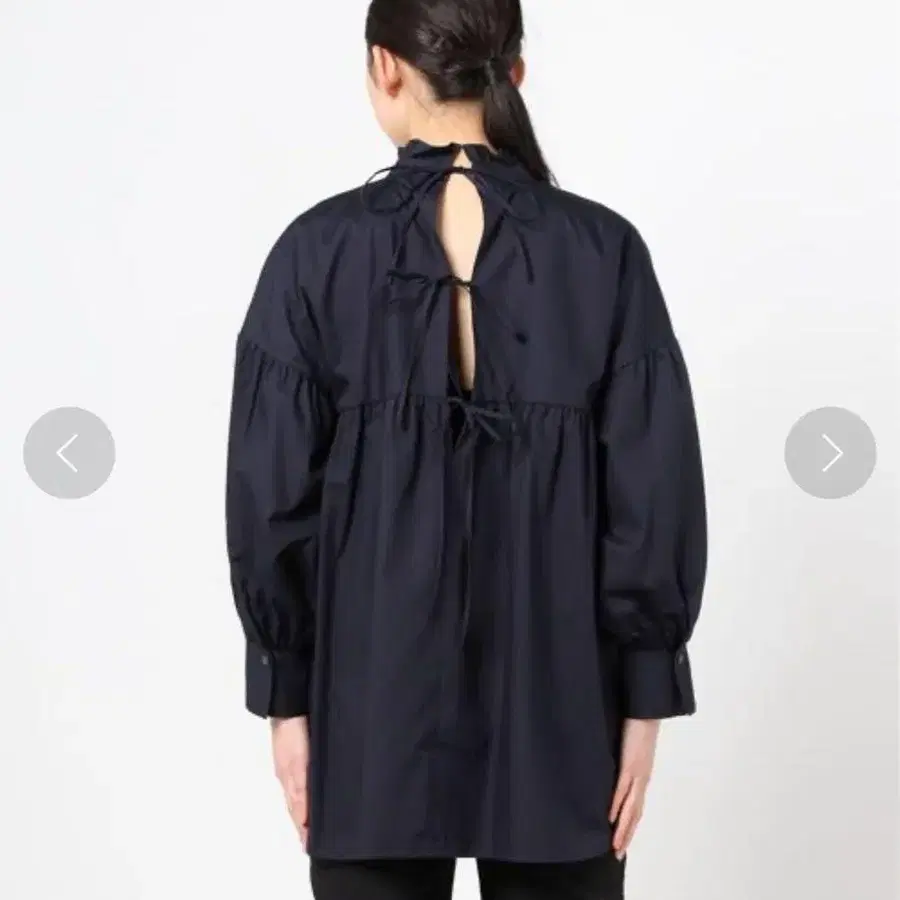Go to the previous product photo
Screen dimensions: 900x900
coord(69,453)
